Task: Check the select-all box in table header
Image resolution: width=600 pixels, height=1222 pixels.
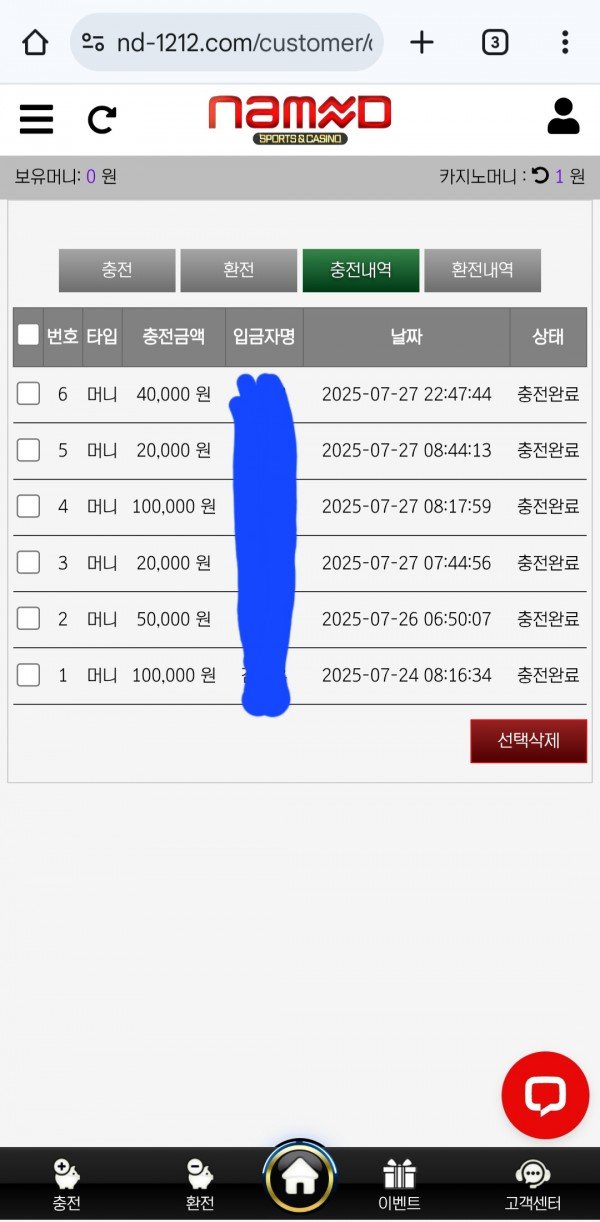Action: (28, 335)
